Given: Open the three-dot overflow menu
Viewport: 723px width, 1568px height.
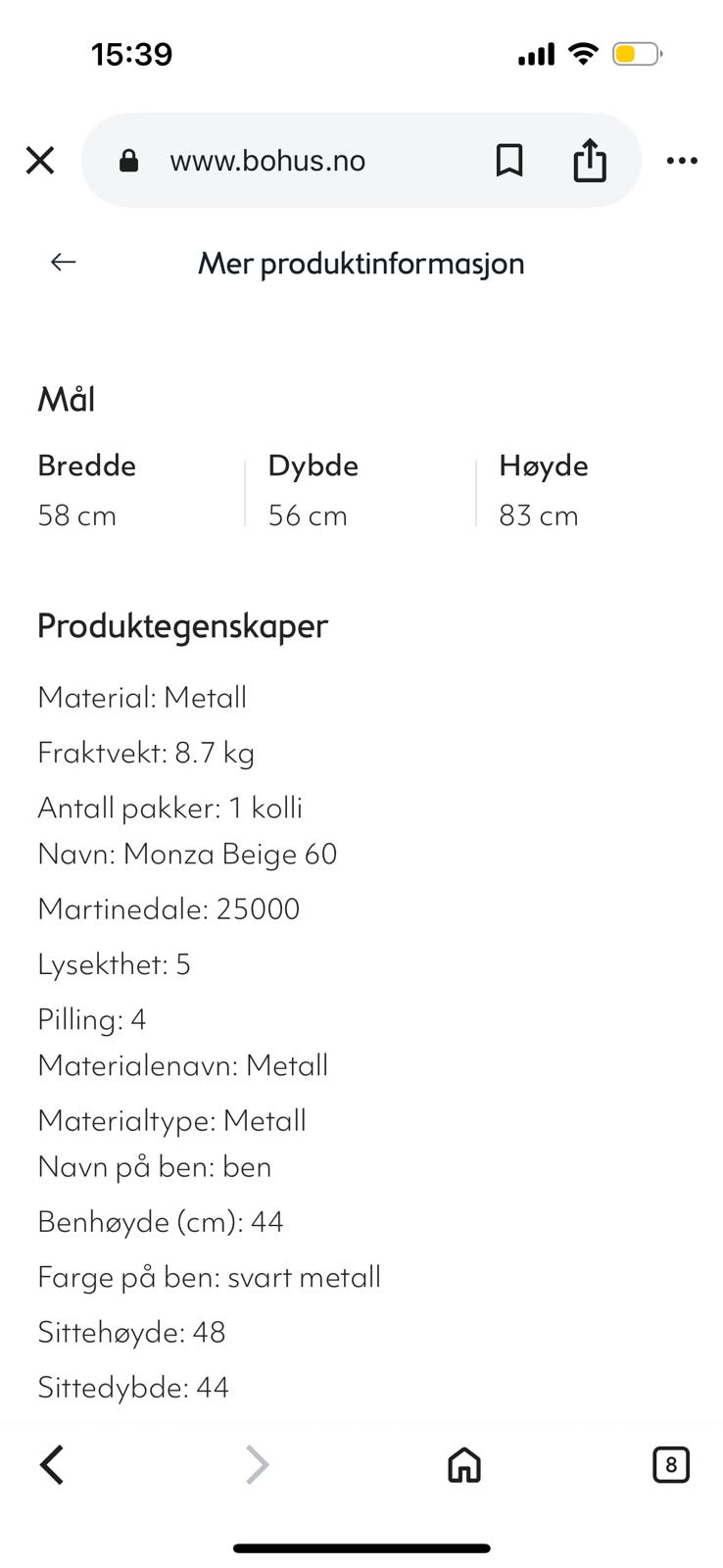Looking at the screenshot, I should [x=681, y=160].
